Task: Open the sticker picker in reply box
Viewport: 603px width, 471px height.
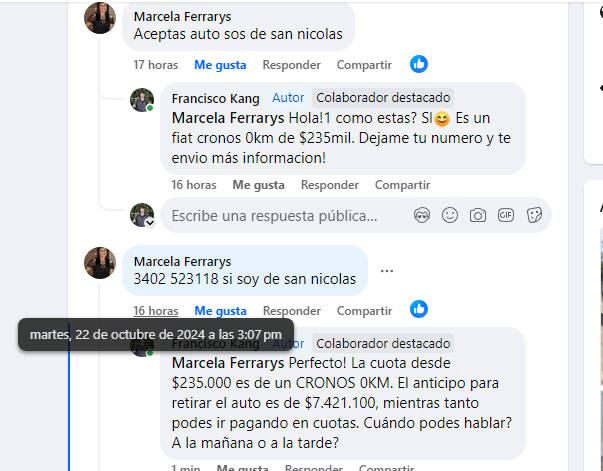Action: tap(534, 215)
